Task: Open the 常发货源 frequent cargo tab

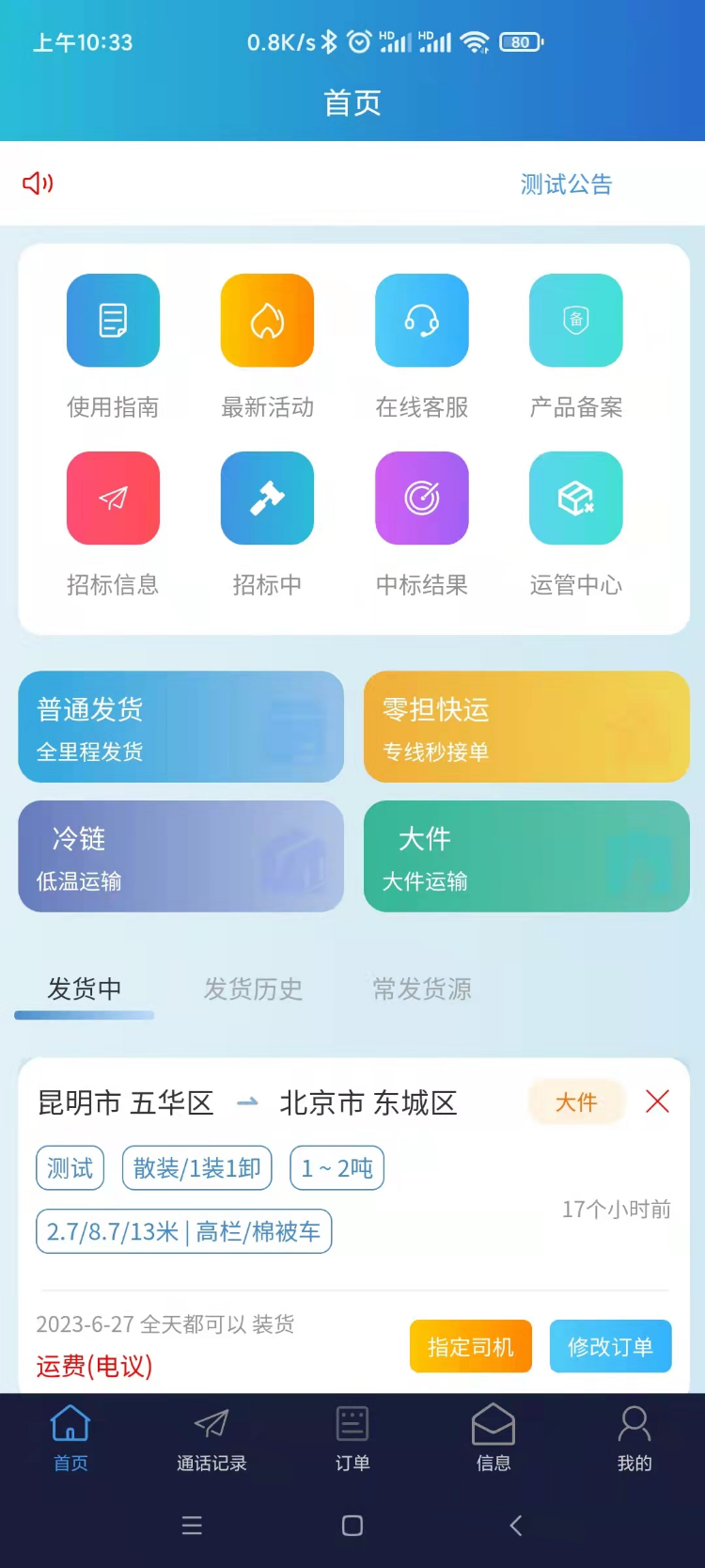Action: [x=420, y=990]
